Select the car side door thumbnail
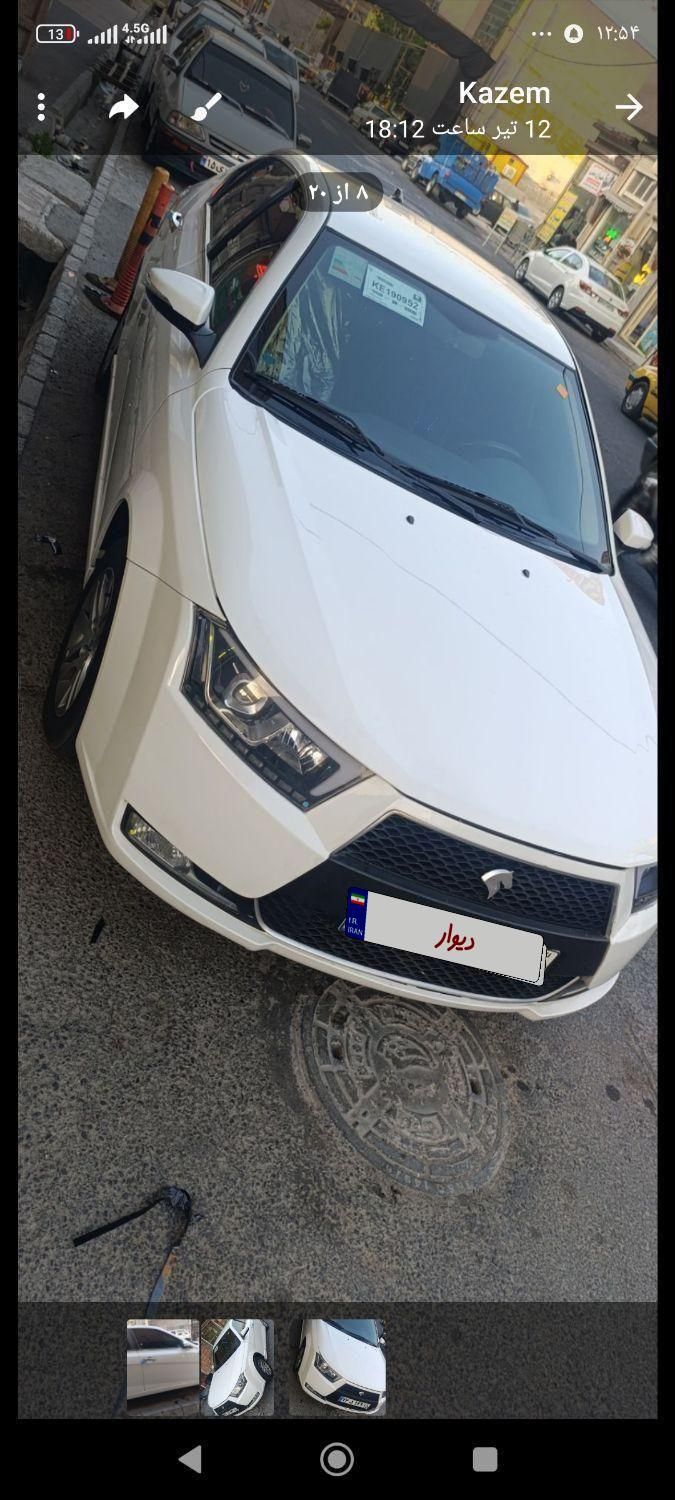The width and height of the screenshot is (675, 1500). click(162, 1367)
